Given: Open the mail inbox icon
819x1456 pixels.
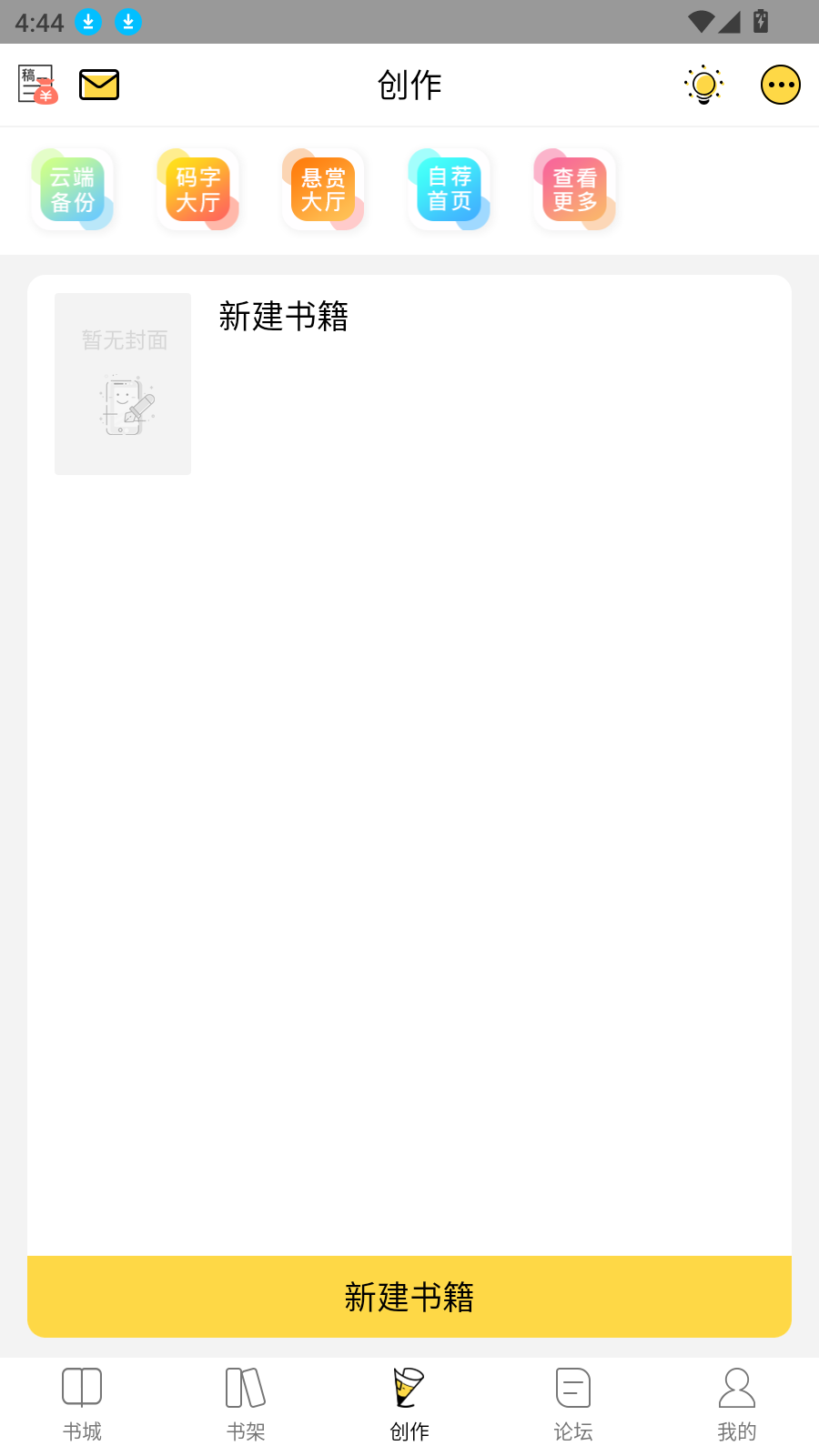Looking at the screenshot, I should [x=99, y=85].
